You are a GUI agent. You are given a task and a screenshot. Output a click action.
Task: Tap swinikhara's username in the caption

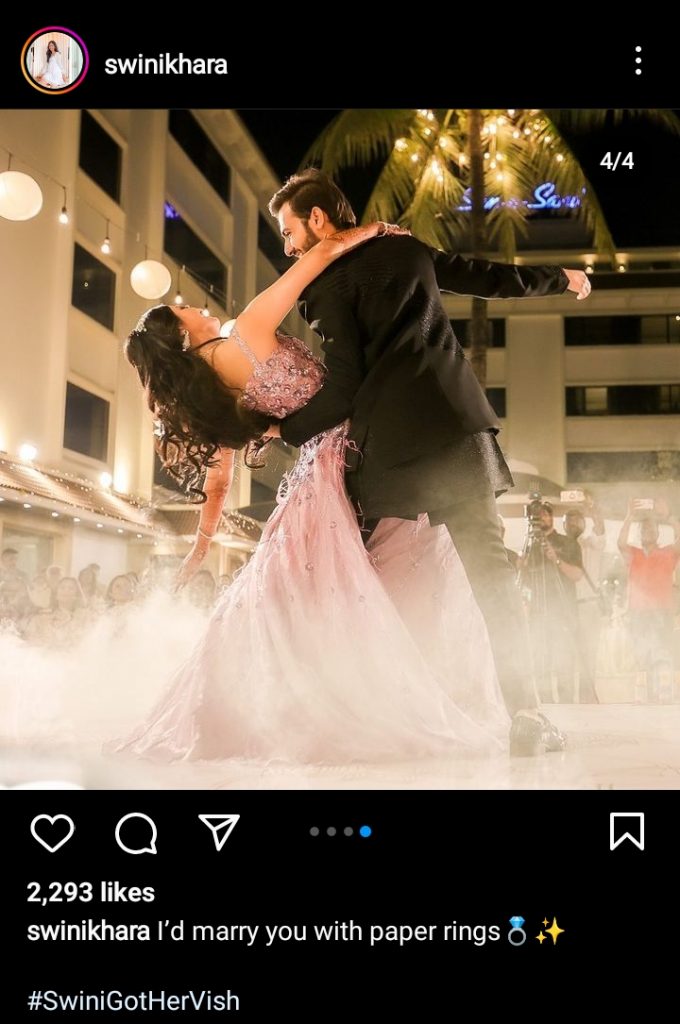[x=88, y=932]
